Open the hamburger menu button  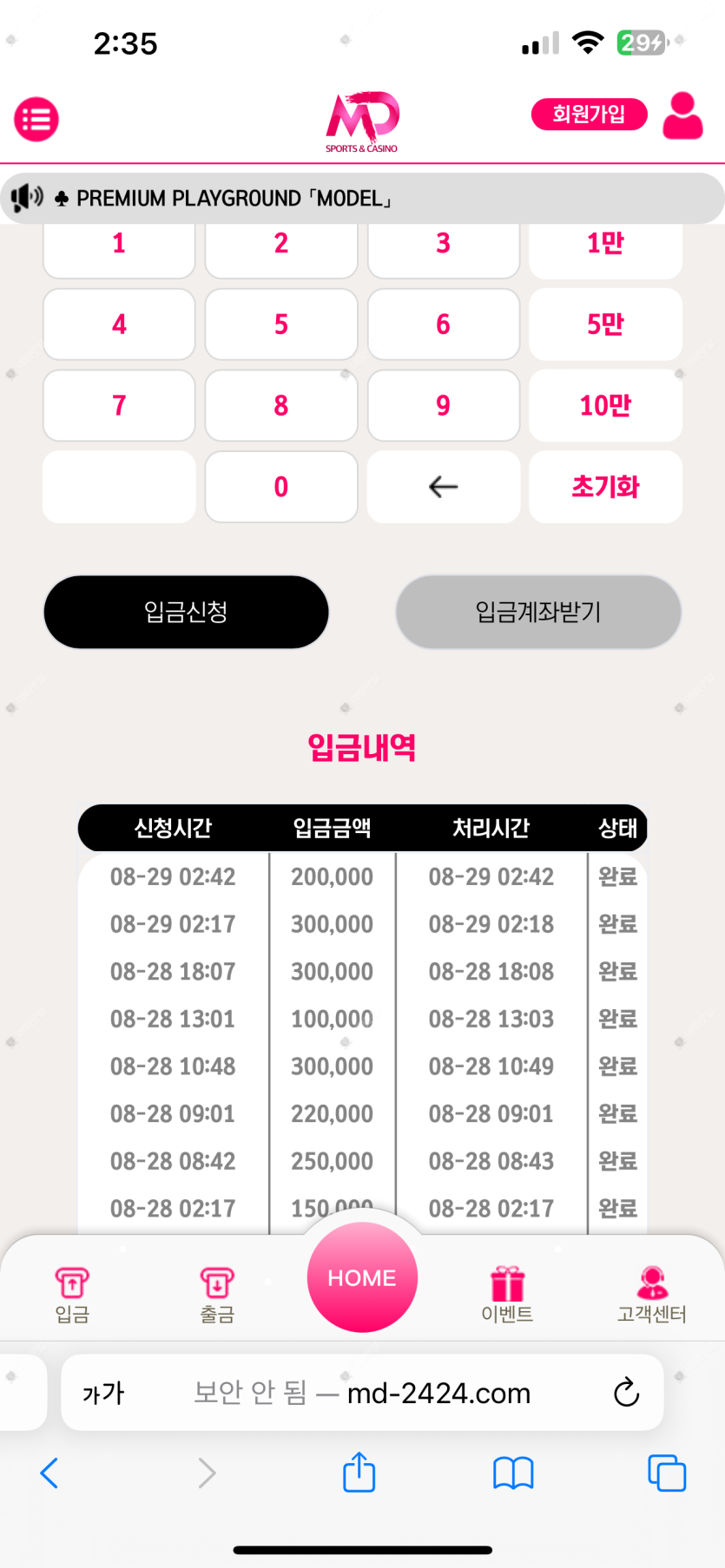(36, 120)
